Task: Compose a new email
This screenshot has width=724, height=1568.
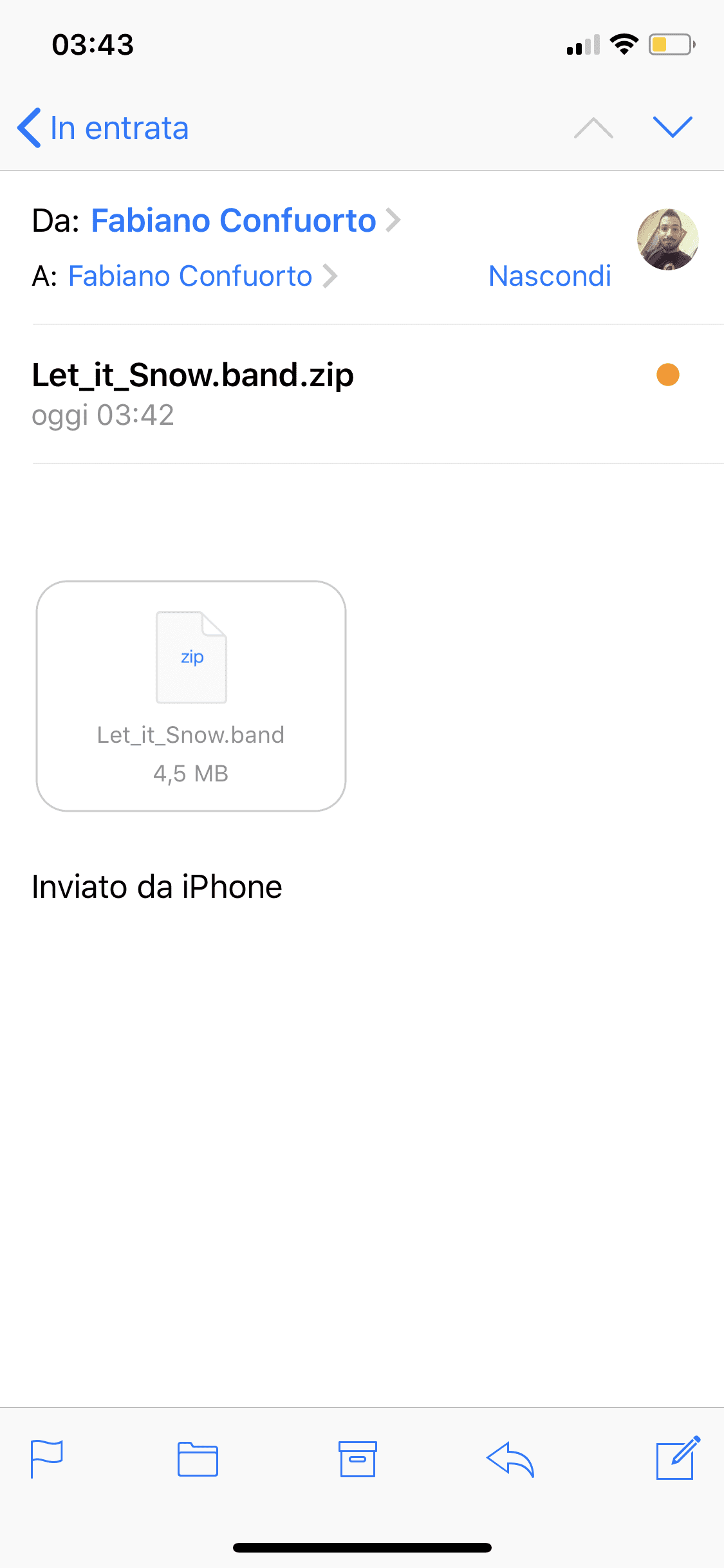Action: 677,1457
